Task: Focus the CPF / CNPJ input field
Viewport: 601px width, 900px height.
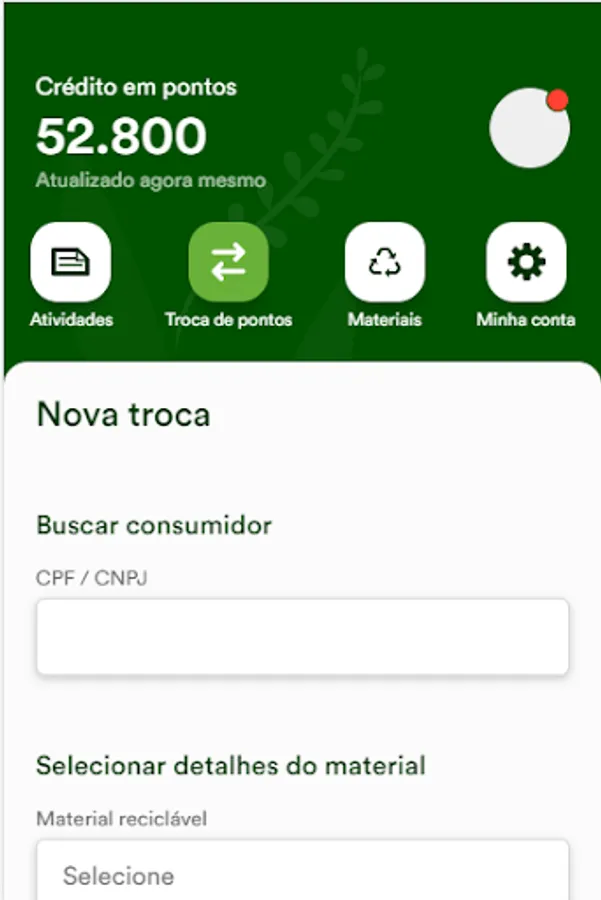Action: point(302,637)
